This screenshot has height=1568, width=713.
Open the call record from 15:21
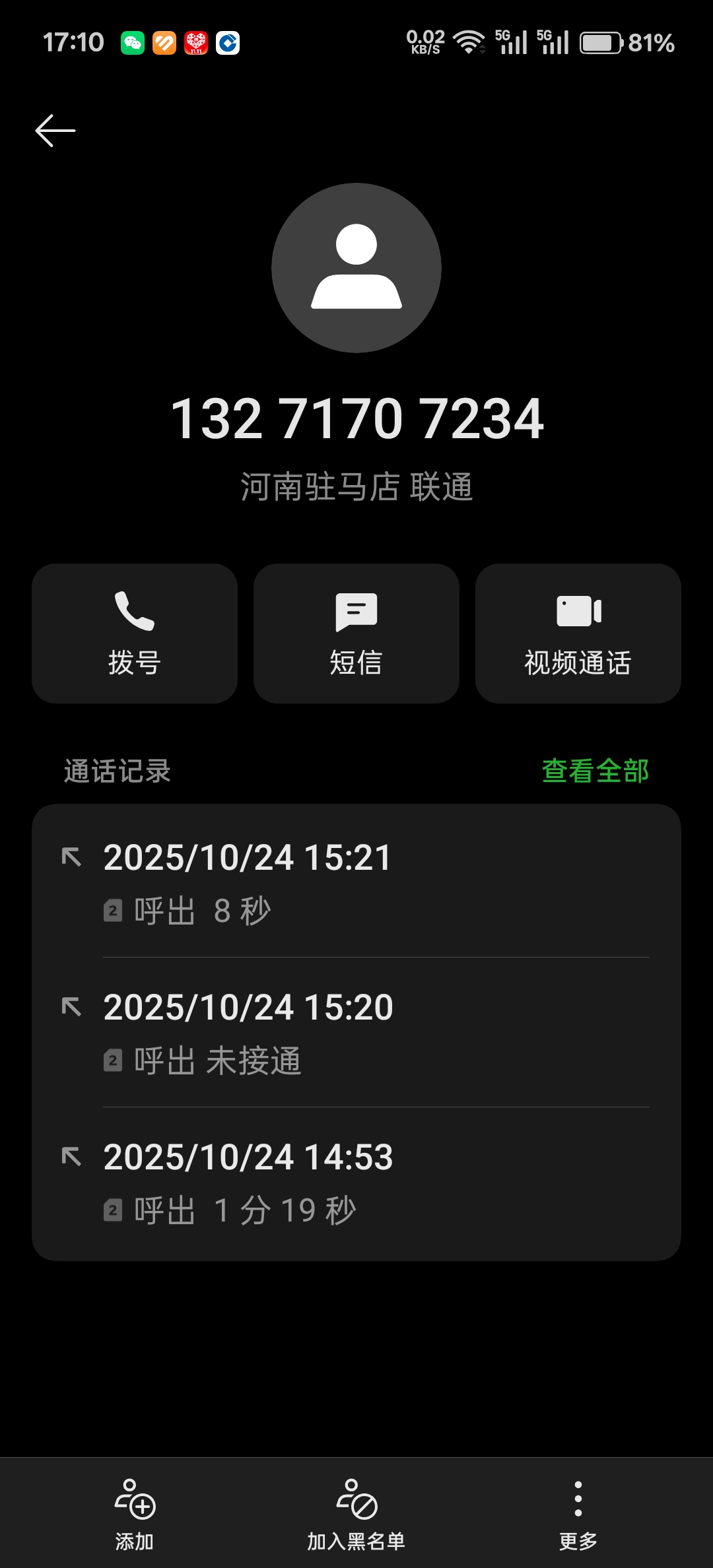(356, 883)
